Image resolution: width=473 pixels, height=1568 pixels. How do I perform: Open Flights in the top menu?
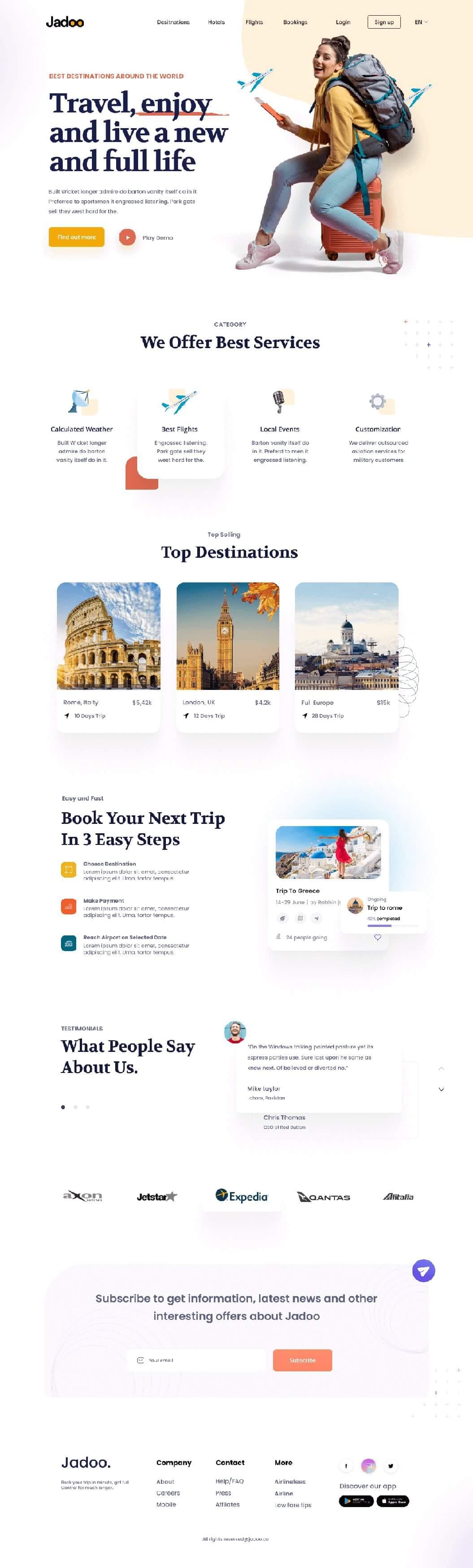(254, 22)
